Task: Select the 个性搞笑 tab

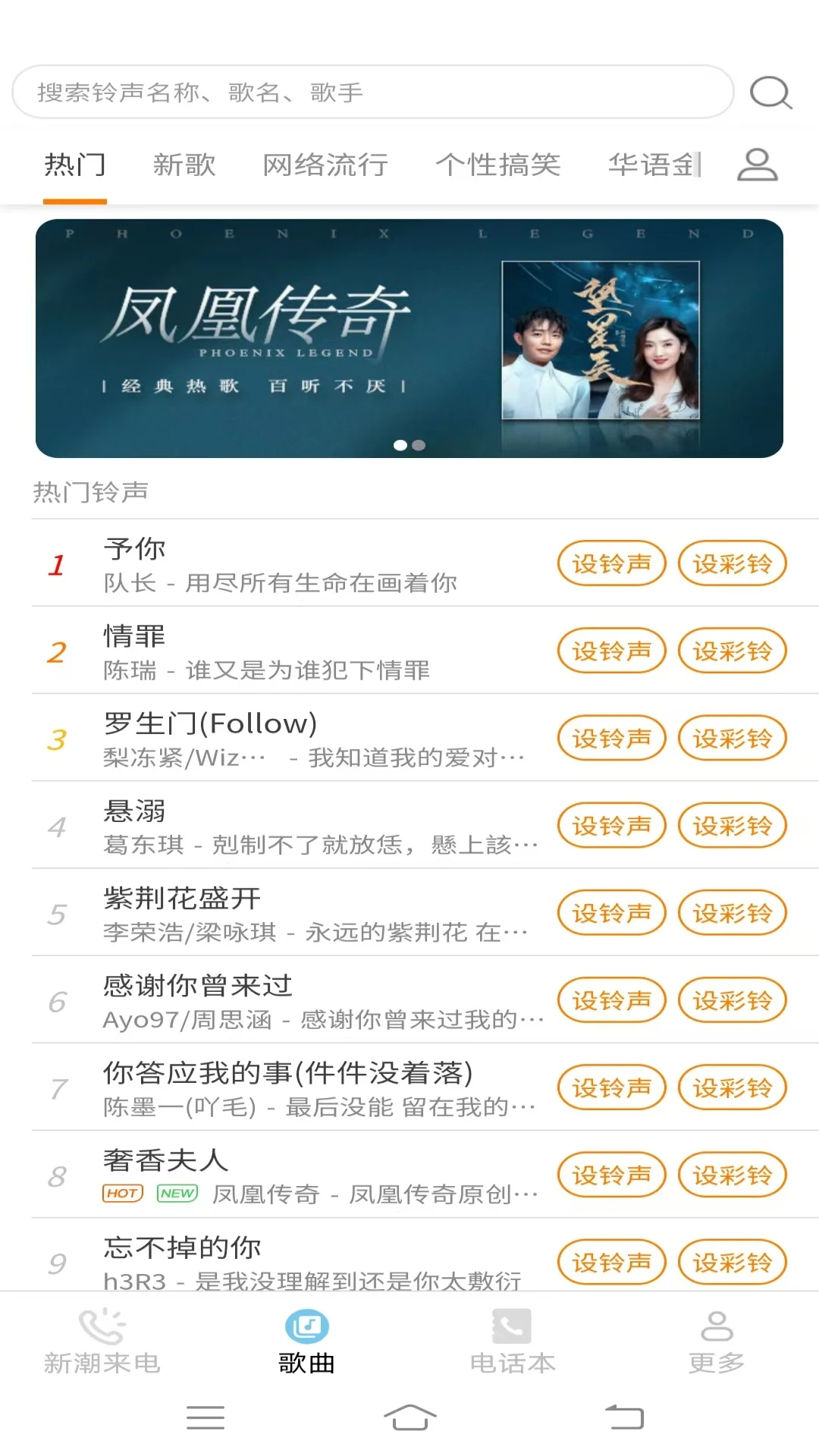Action: coord(499,164)
